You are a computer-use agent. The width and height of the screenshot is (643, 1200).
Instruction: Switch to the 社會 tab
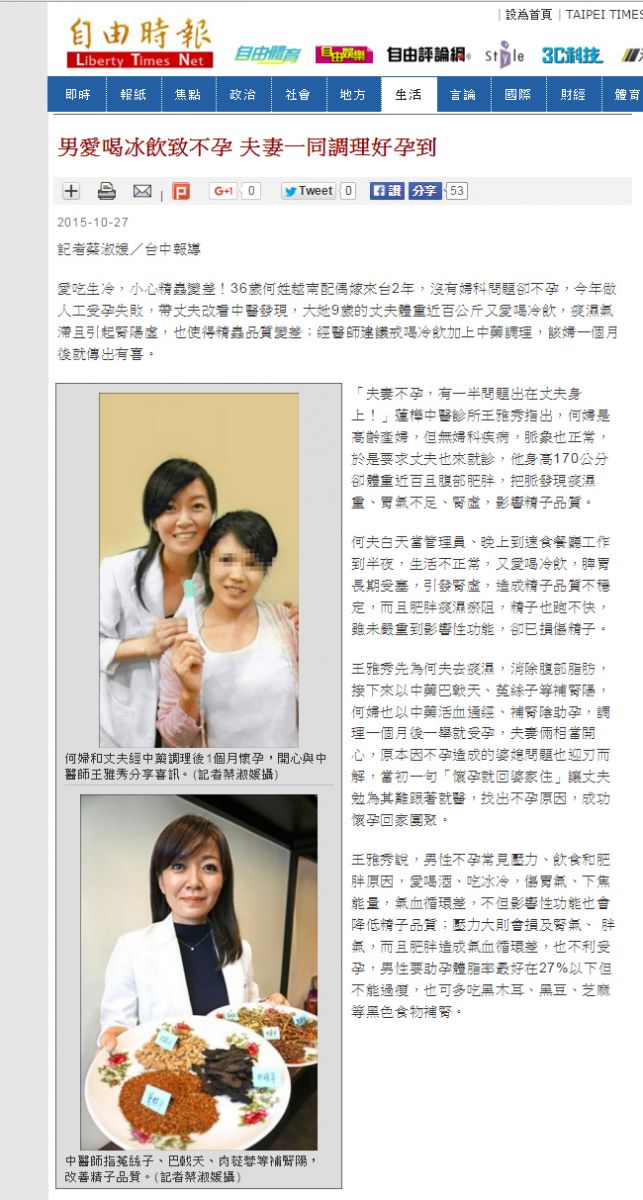tap(298, 95)
